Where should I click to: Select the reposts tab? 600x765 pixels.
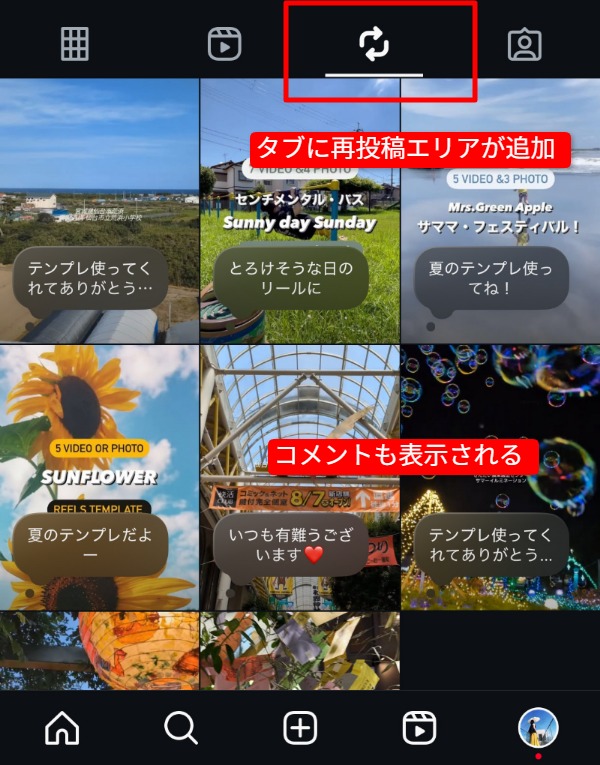(374, 44)
